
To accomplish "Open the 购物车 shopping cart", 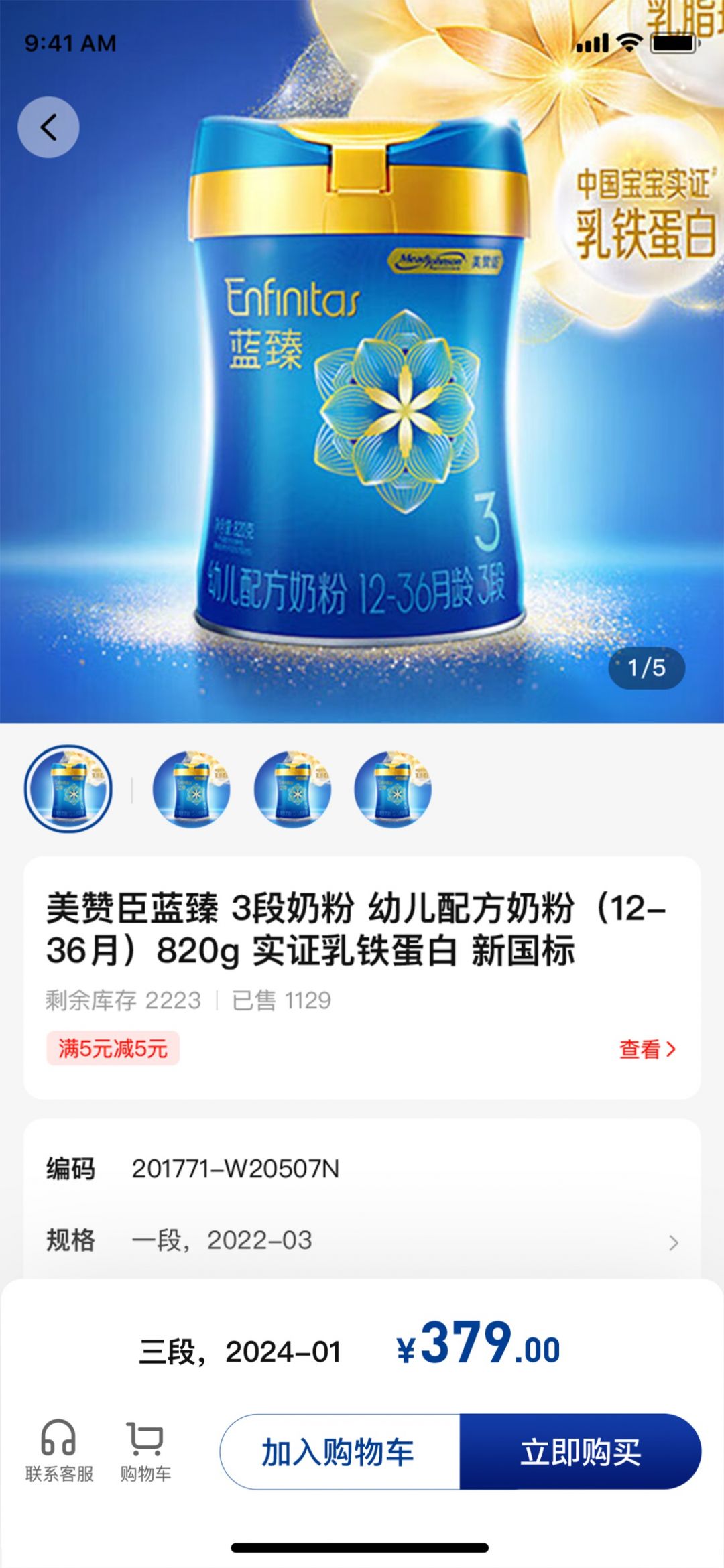I will pos(145,1451).
